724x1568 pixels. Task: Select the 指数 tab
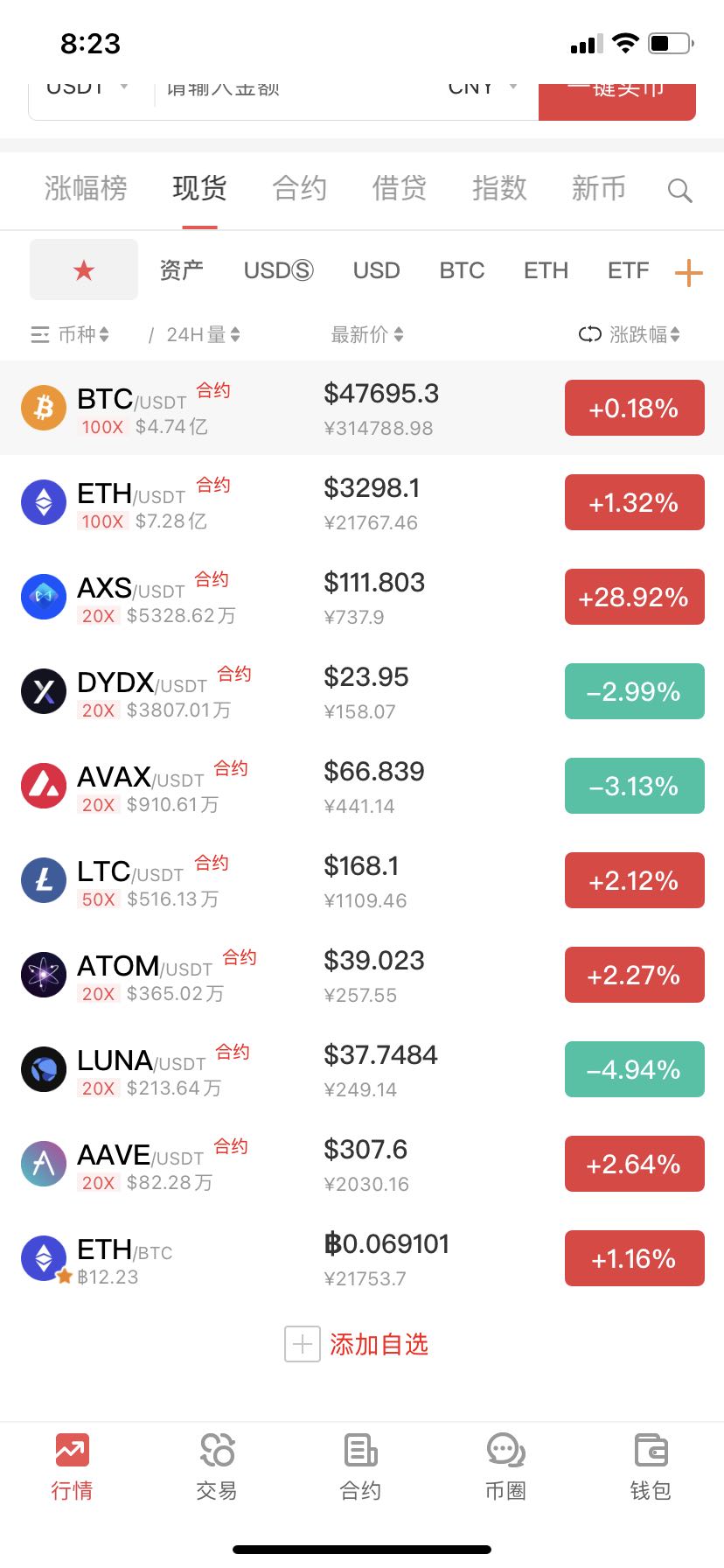499,188
